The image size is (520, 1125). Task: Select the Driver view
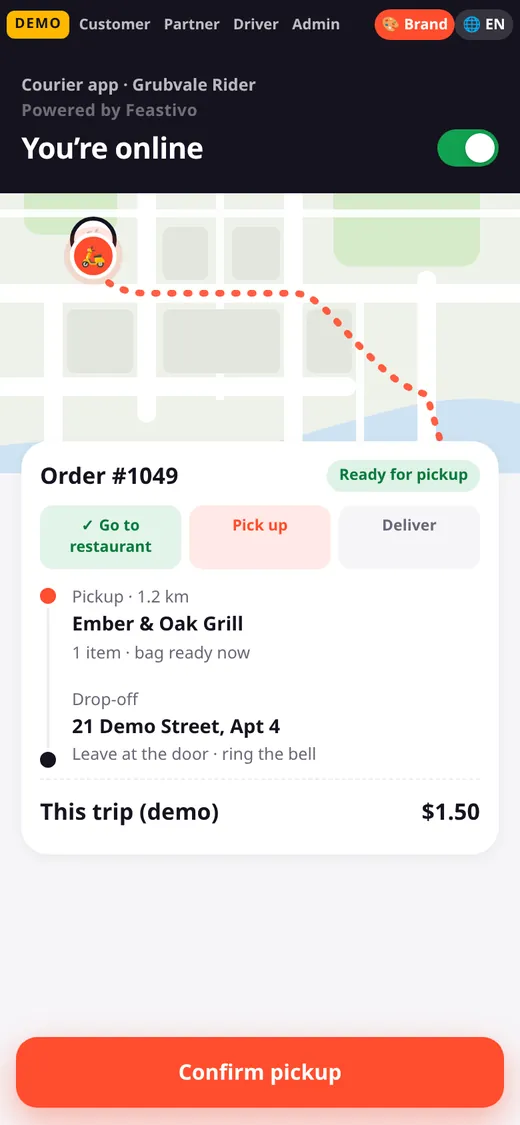(256, 24)
